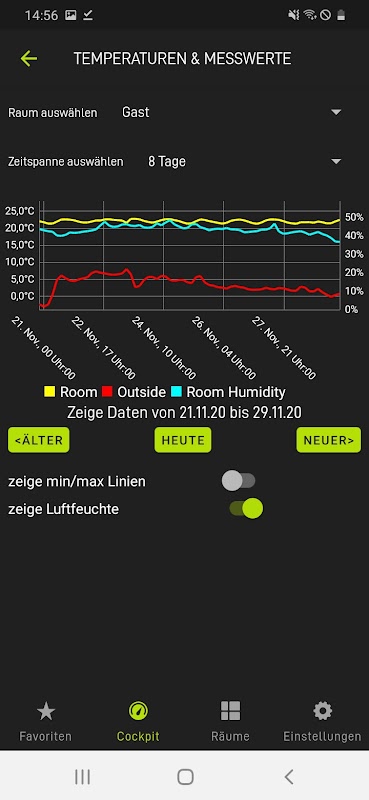The height and width of the screenshot is (800, 369).
Task: Enable the min/max Linien switch
Action: tap(238, 481)
